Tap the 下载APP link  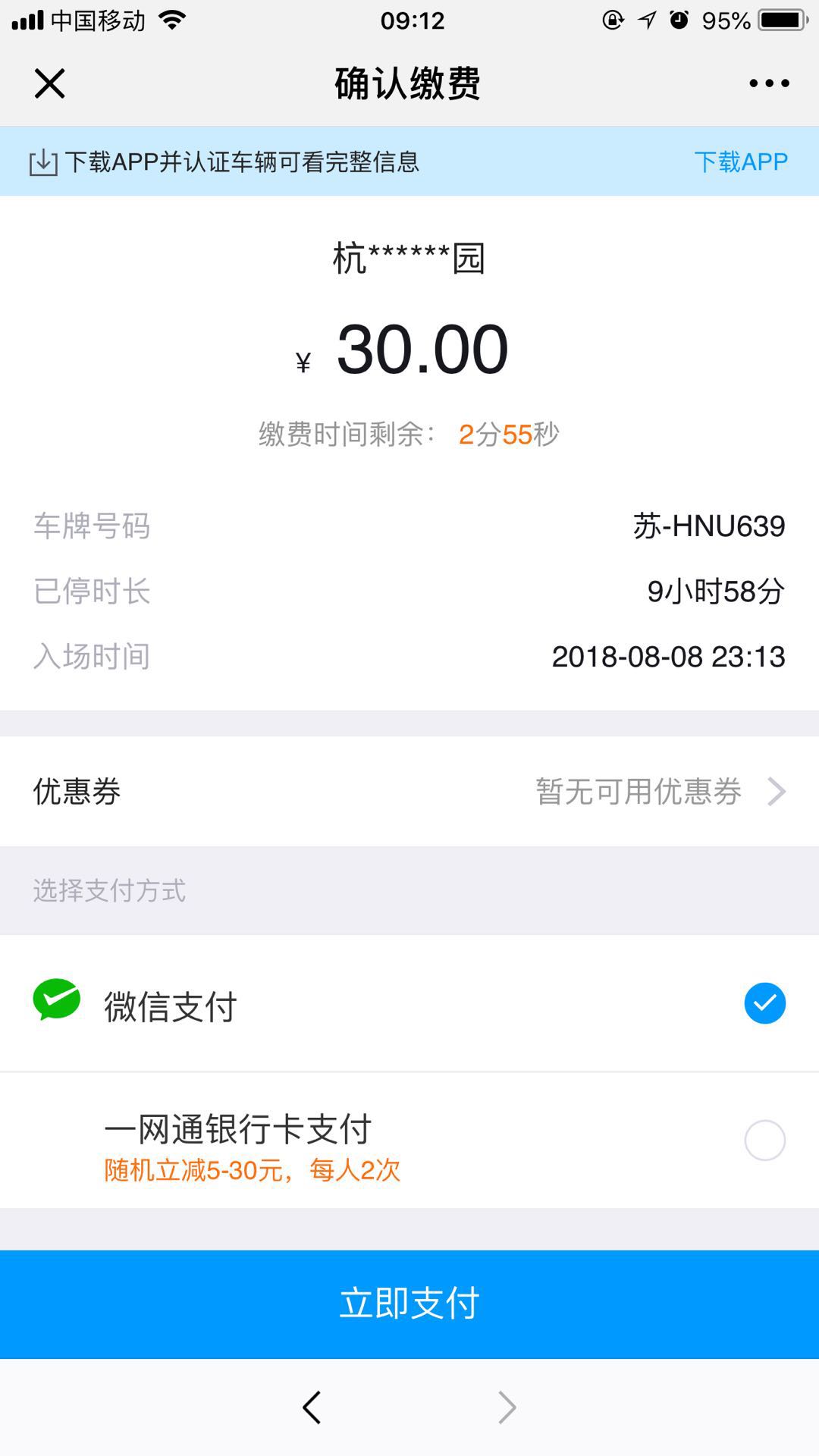click(x=741, y=162)
